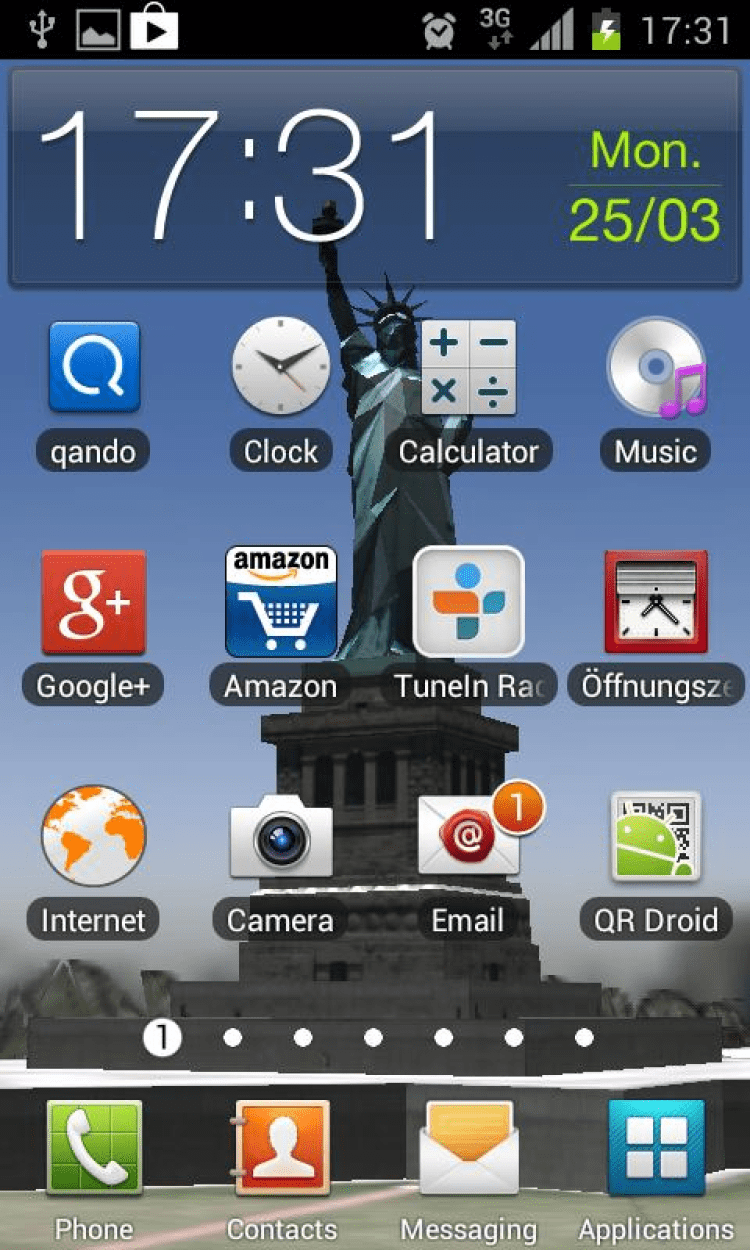Launch the Internet browser
This screenshot has height=1250, width=750.
click(93, 836)
